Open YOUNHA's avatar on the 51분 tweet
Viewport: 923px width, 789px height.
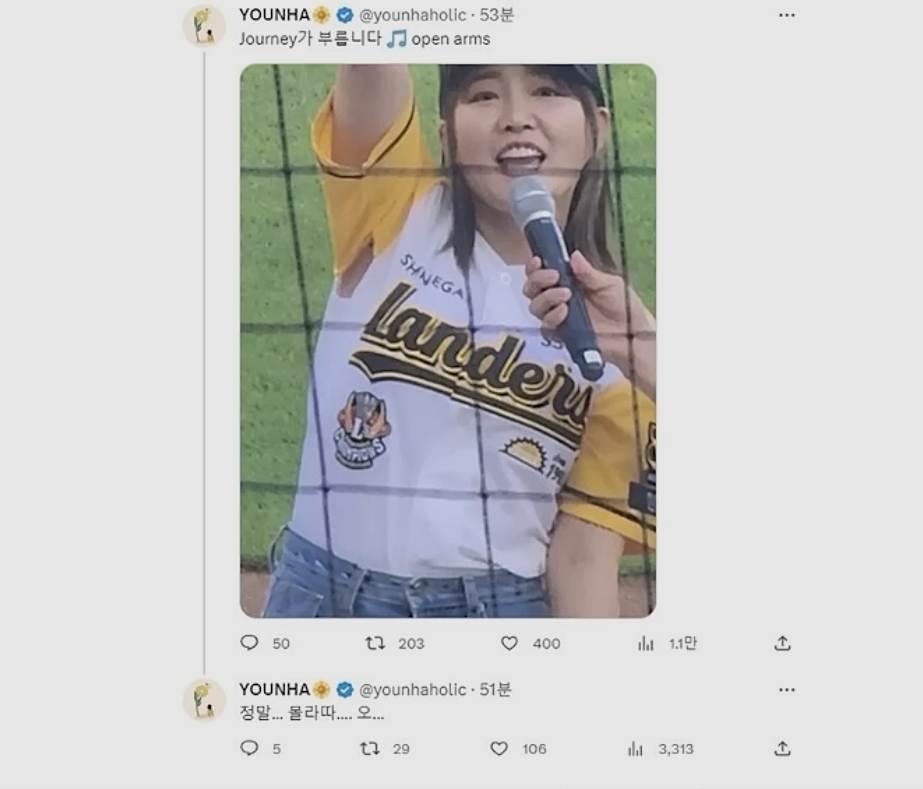204,700
